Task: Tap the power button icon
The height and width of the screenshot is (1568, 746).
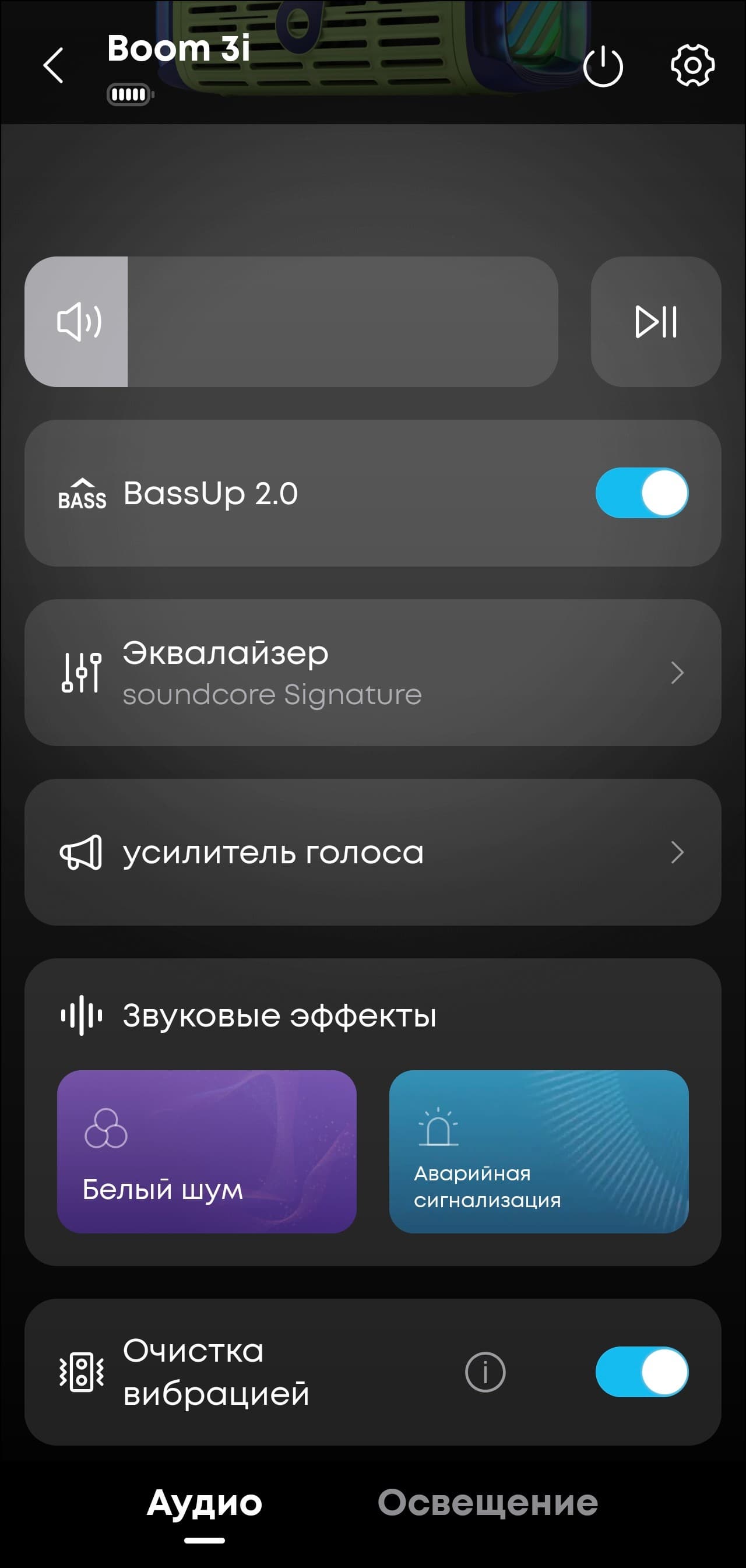Action: click(x=603, y=66)
